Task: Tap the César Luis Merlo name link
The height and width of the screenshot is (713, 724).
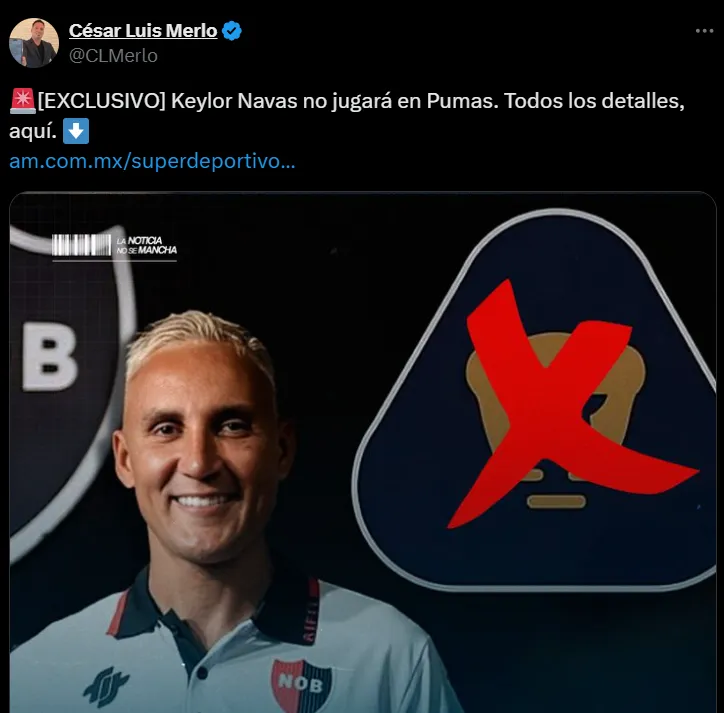Action: (142, 31)
